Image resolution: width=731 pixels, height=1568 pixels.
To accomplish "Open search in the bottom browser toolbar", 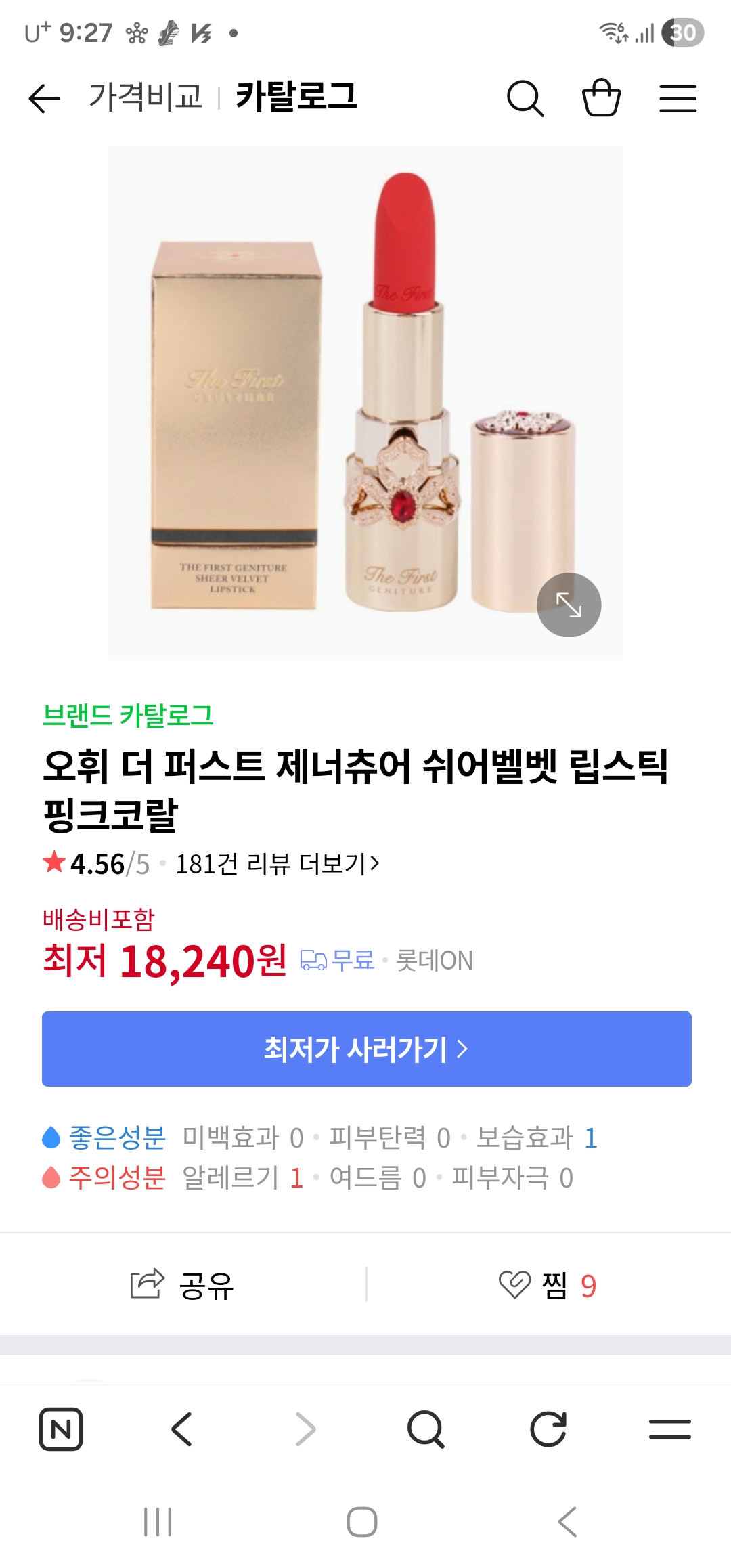I will [x=426, y=1429].
